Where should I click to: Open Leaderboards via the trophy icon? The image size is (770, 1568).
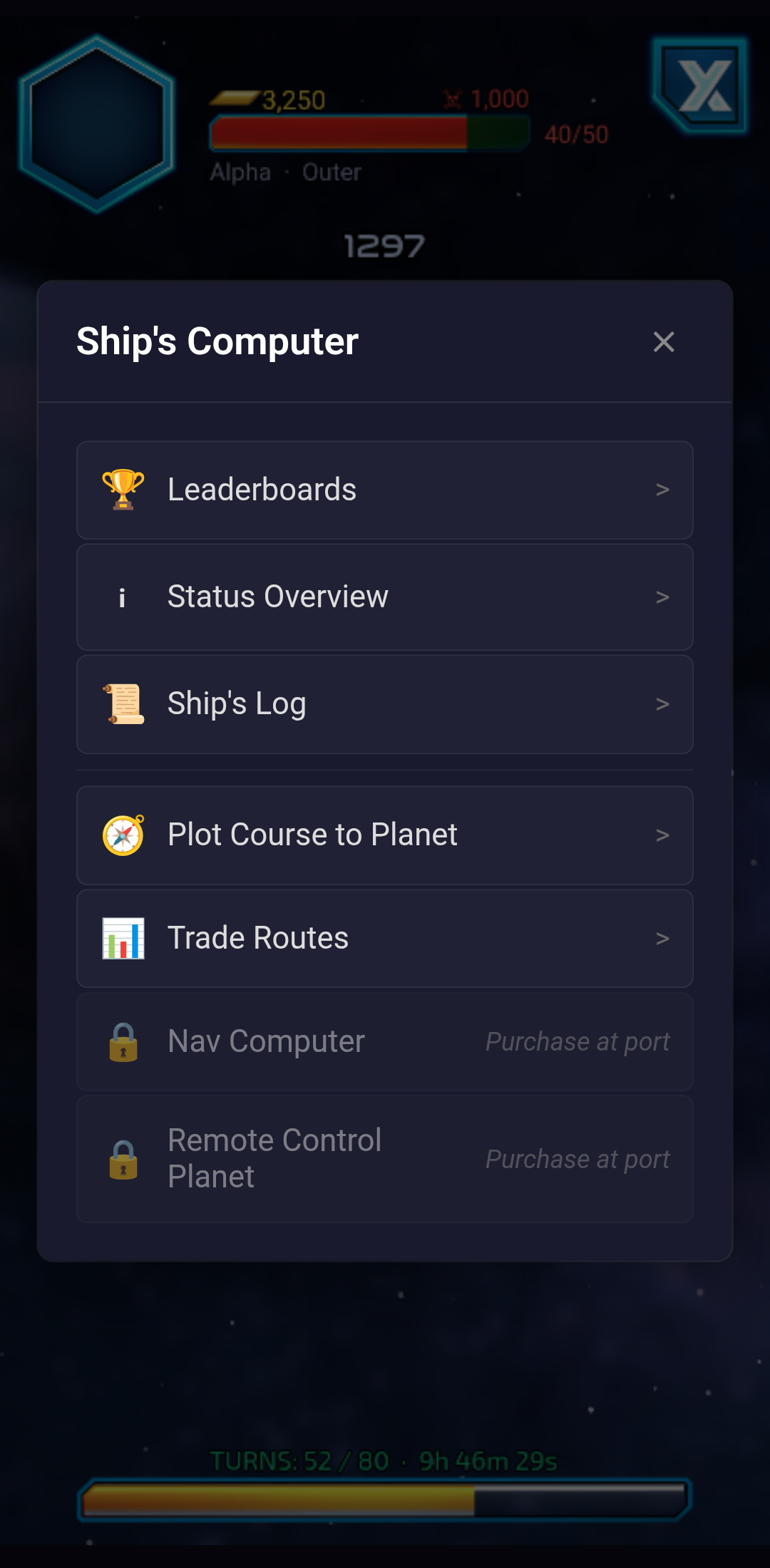pos(123,490)
